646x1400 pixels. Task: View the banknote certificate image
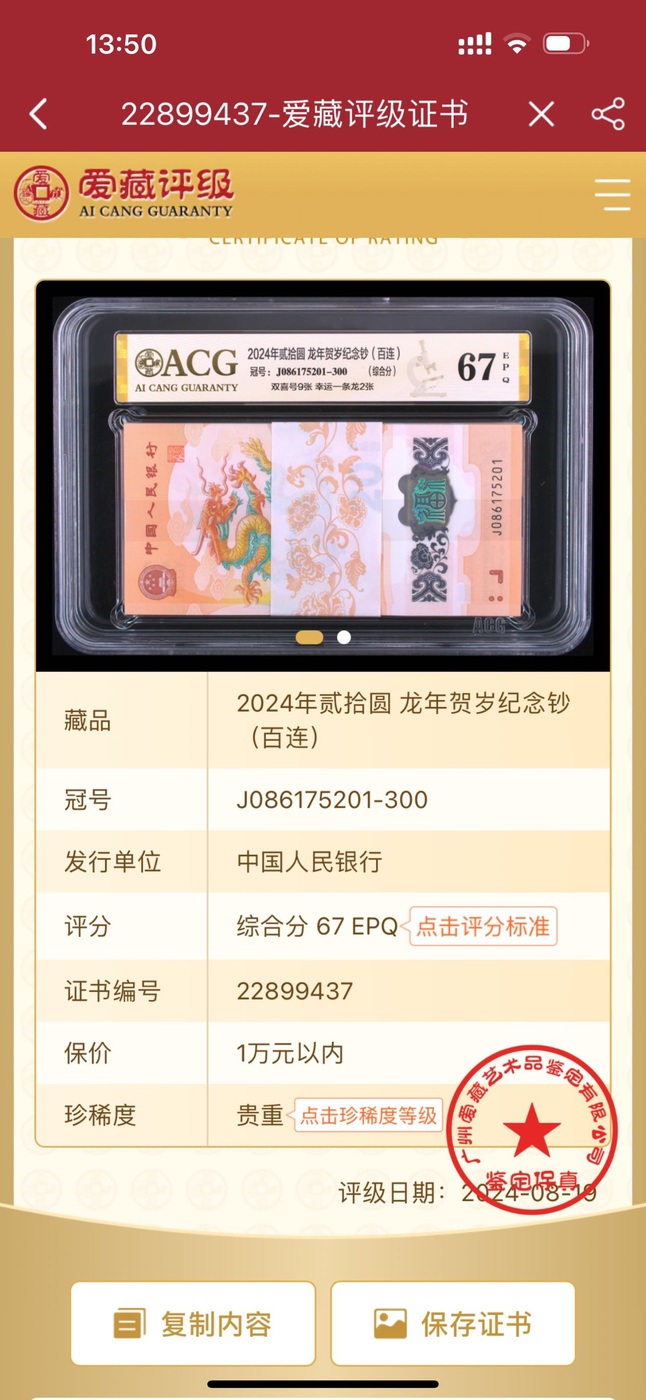(322, 470)
